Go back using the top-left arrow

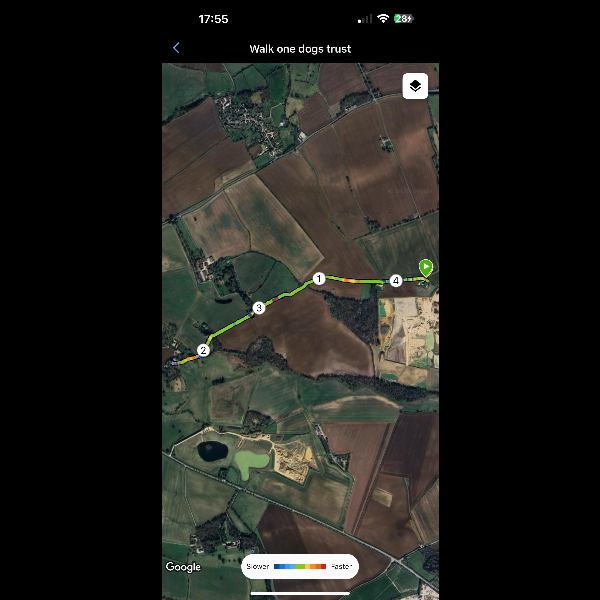click(177, 48)
